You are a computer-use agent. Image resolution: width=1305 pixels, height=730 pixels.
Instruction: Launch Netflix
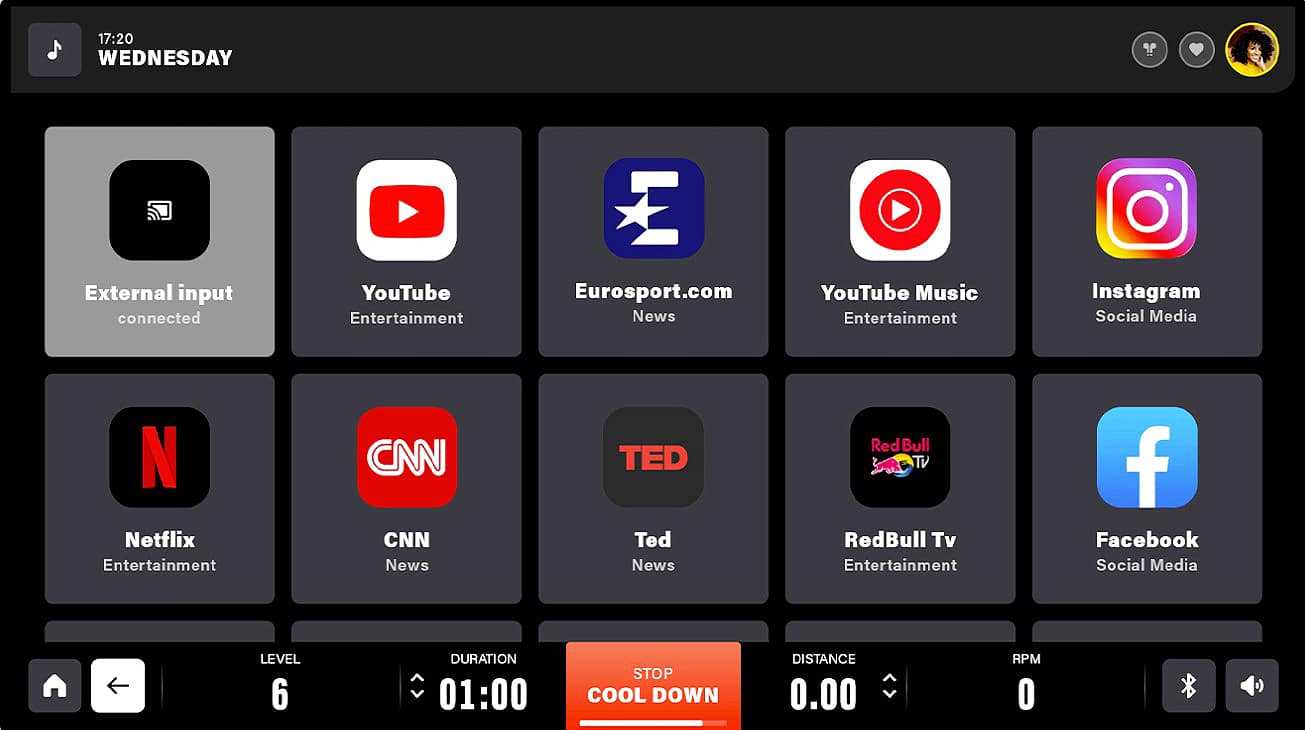click(159, 488)
